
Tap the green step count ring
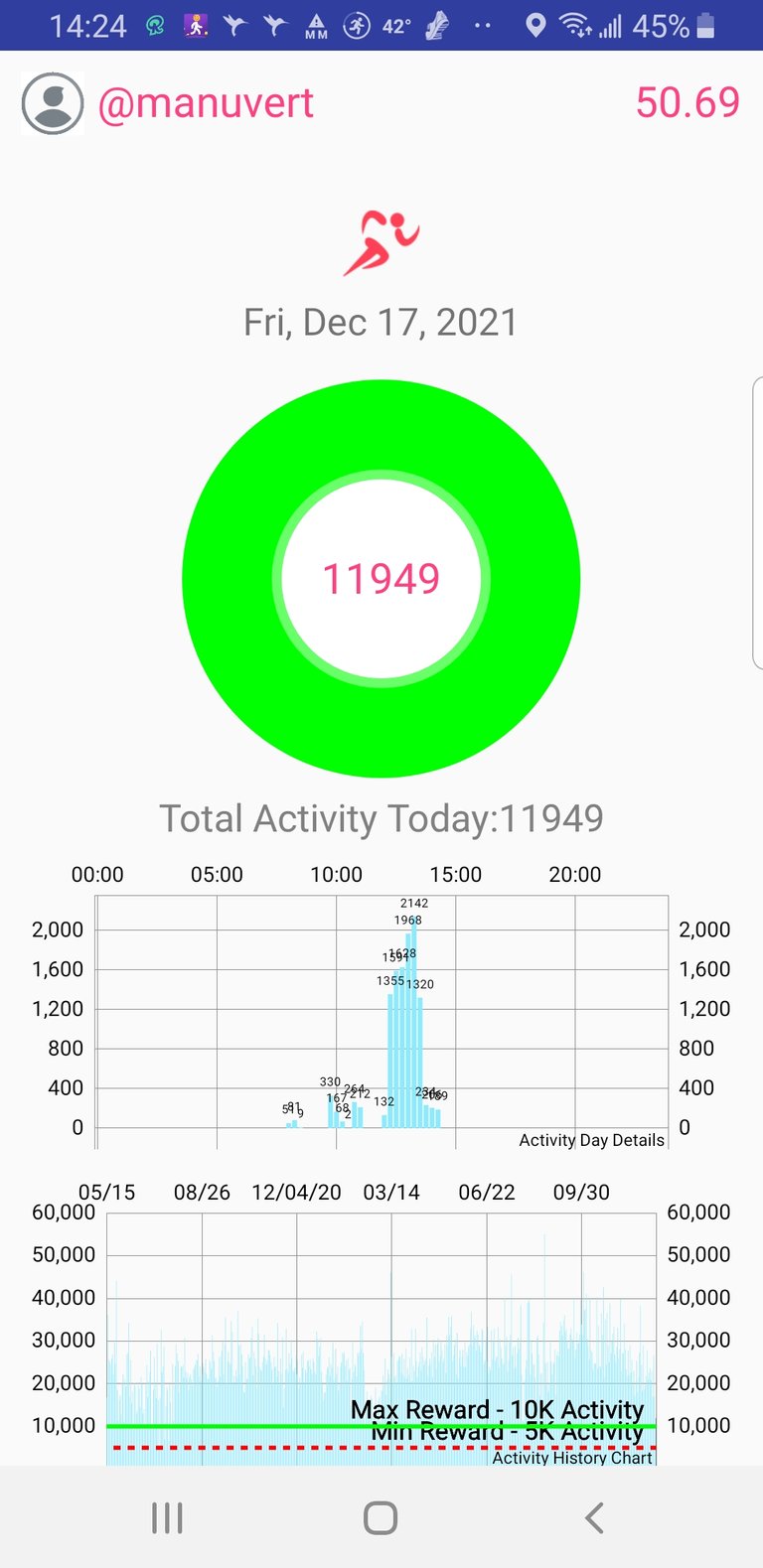[x=381, y=578]
